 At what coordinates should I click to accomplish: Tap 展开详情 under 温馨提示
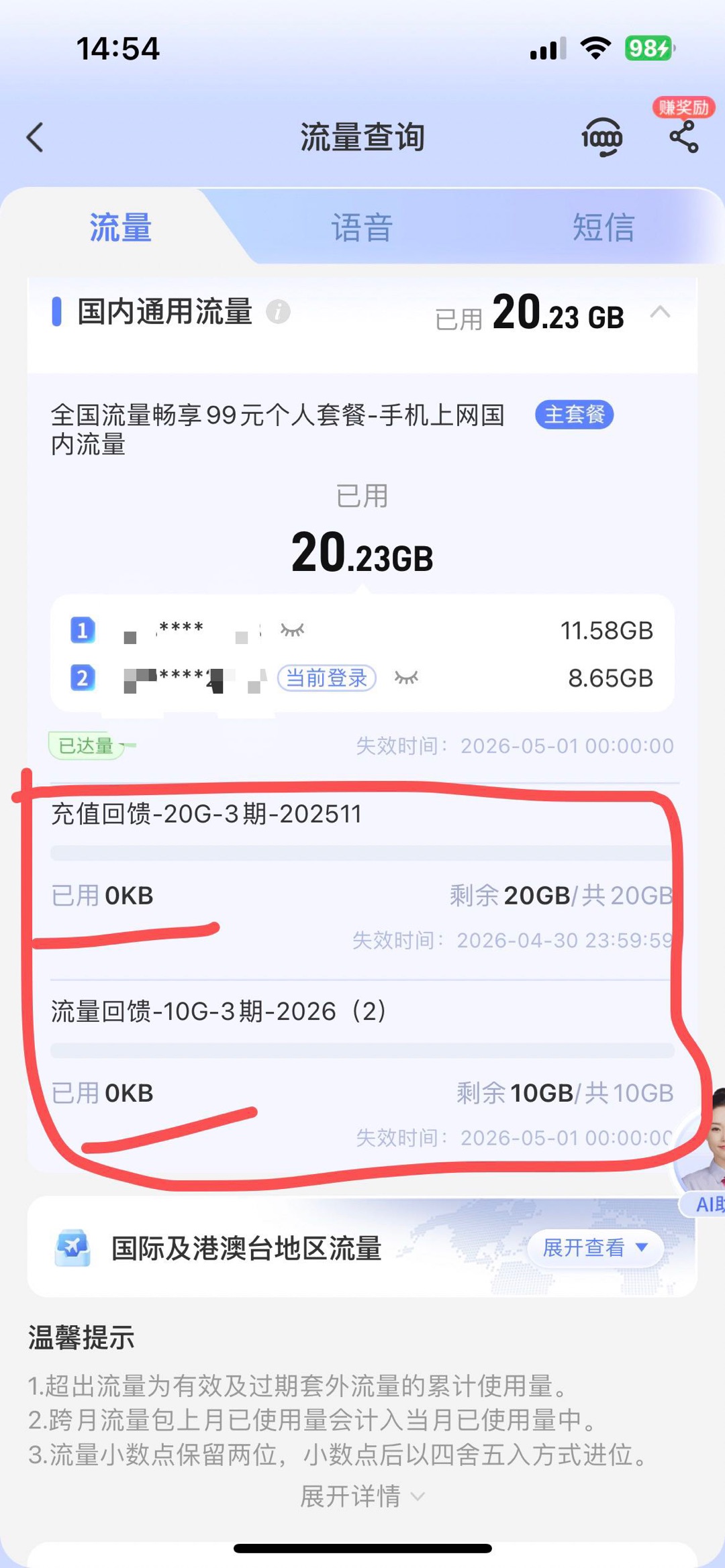(362, 1496)
